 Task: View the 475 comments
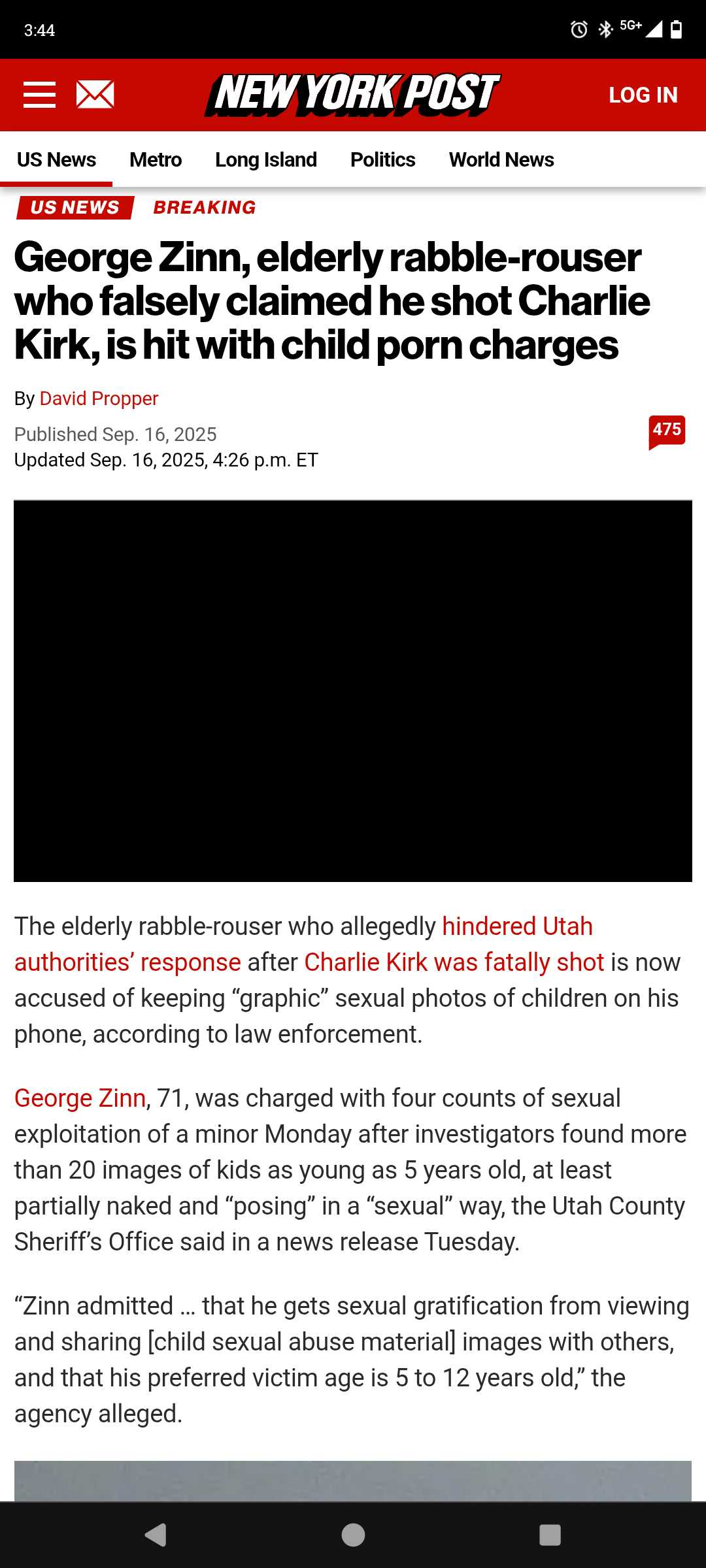point(667,432)
